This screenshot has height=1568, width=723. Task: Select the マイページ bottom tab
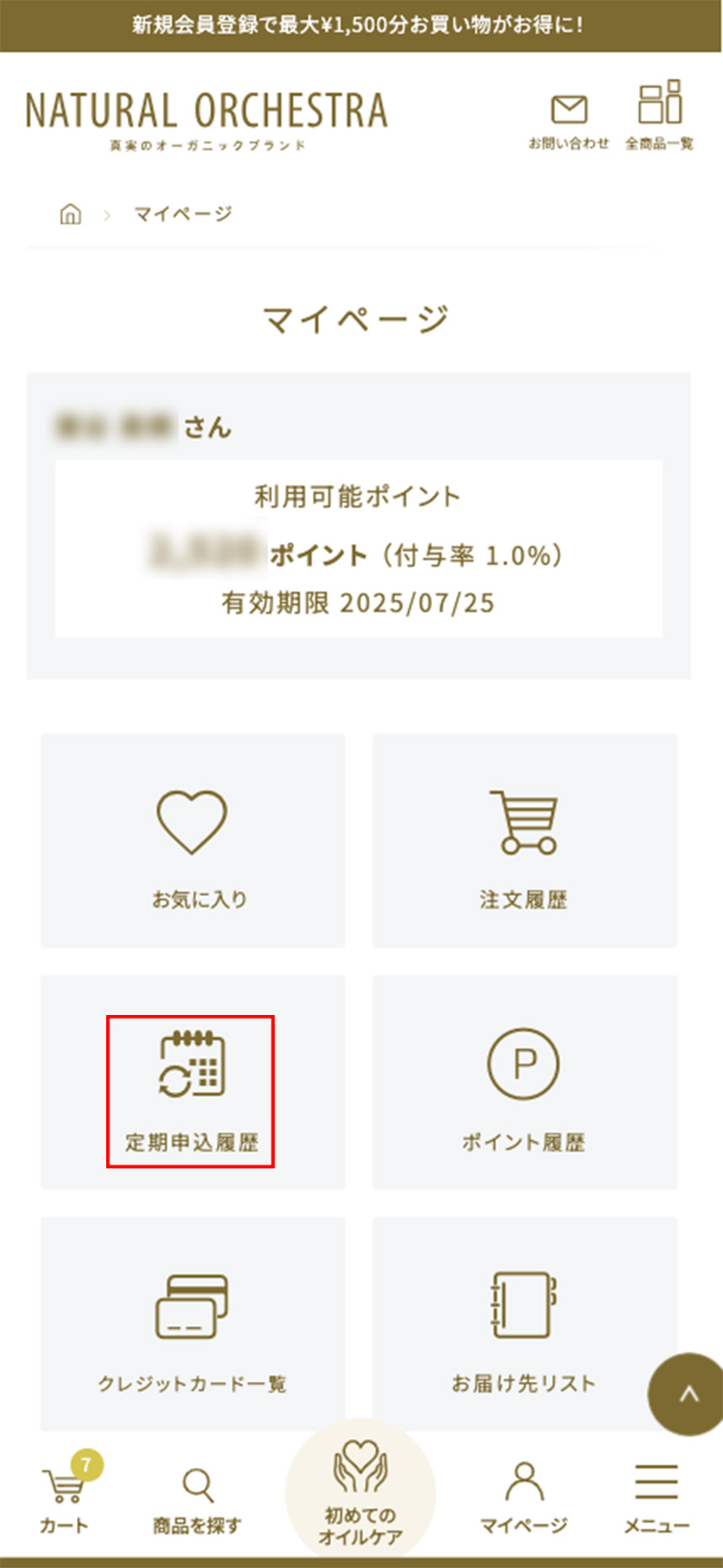tap(523, 1501)
